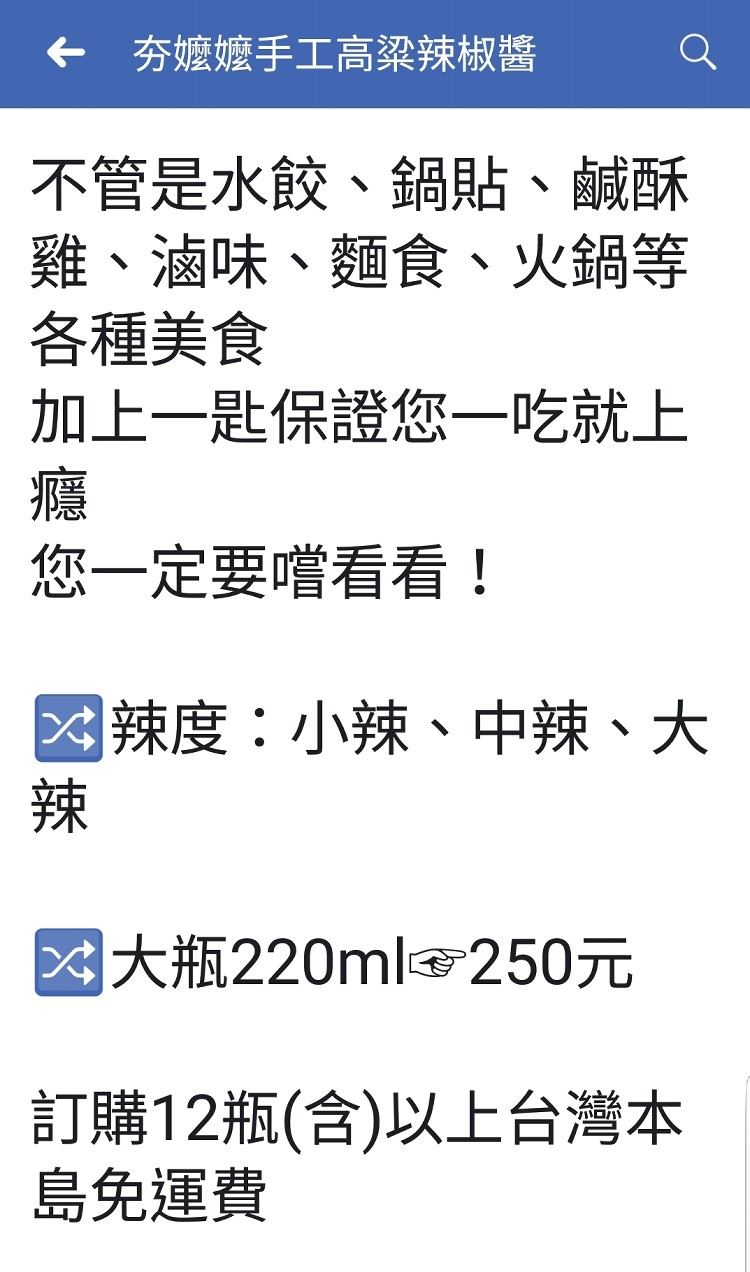Go back from 夯嬤嬤手工高粱辣椒醬 page
The height and width of the screenshot is (1272, 750).
65,53
